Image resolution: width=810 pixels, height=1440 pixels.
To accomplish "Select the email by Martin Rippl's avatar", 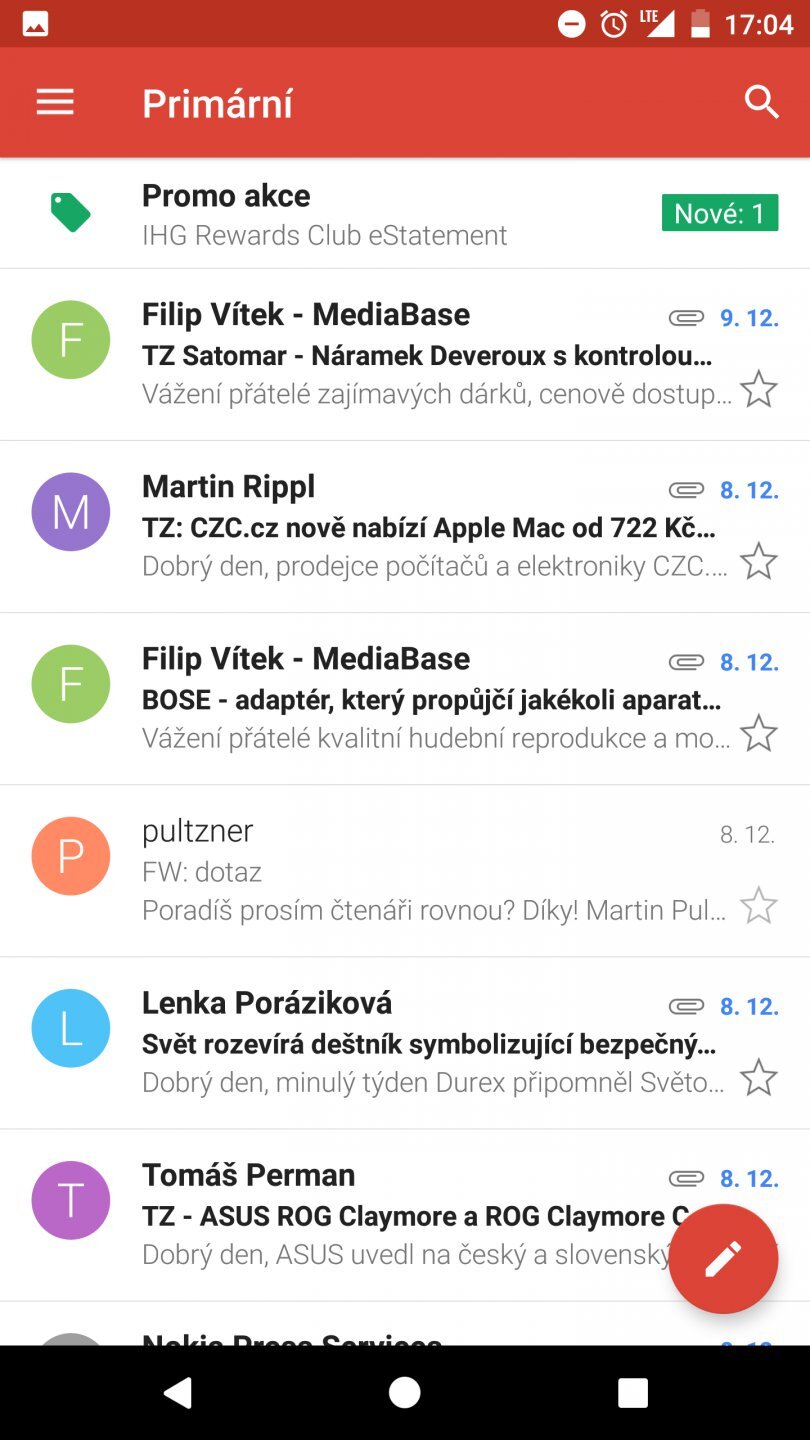I will click(71, 512).
